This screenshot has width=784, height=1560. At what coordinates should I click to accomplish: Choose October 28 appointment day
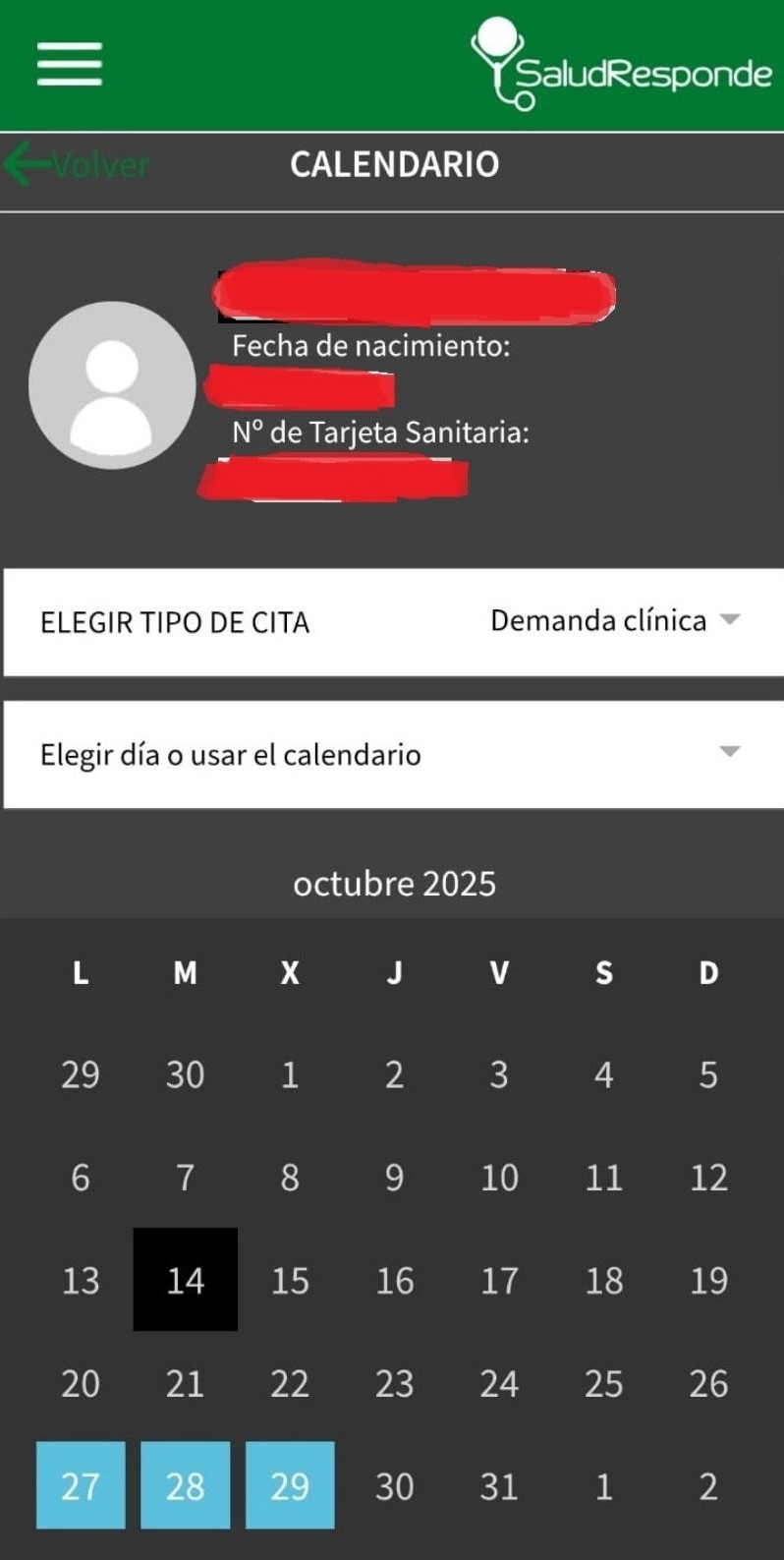pos(185,1485)
